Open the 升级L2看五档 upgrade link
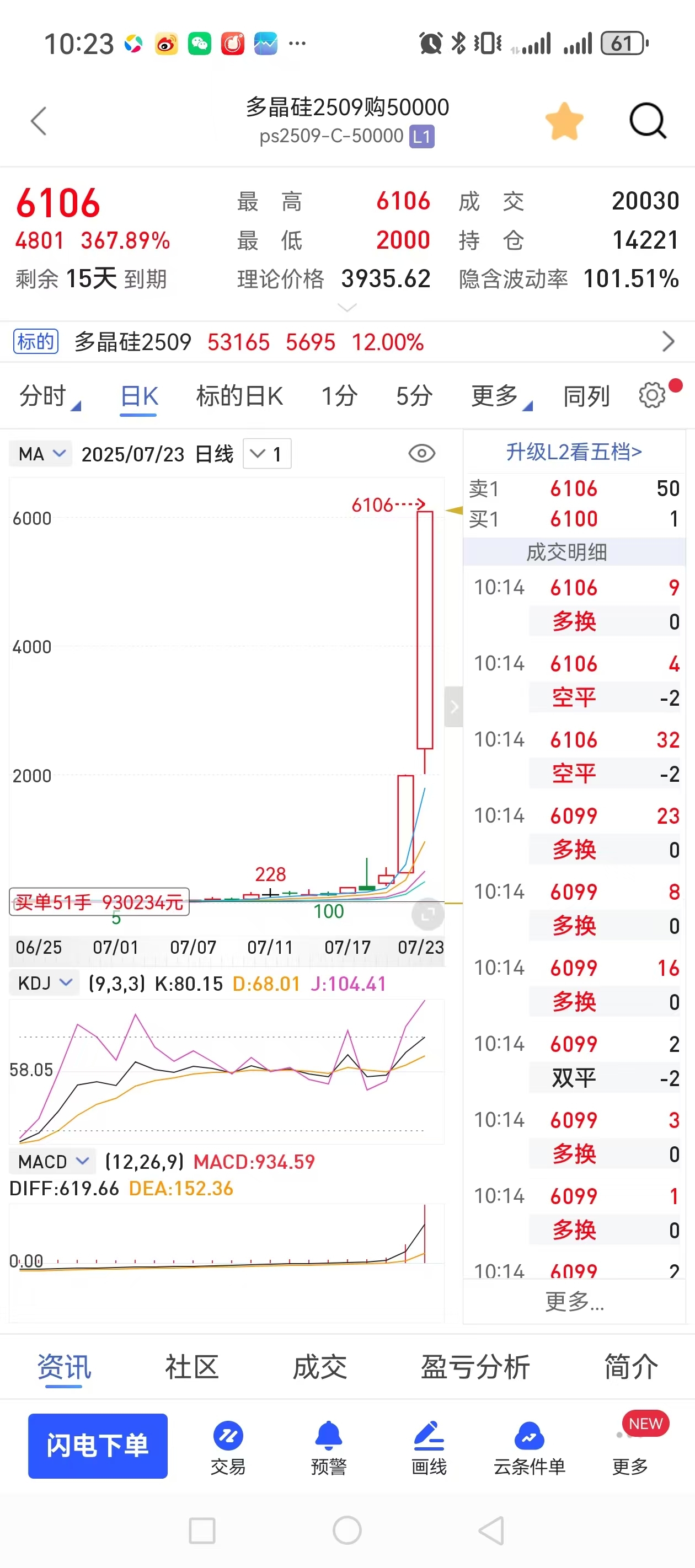This screenshot has width=695, height=1568. click(x=573, y=452)
